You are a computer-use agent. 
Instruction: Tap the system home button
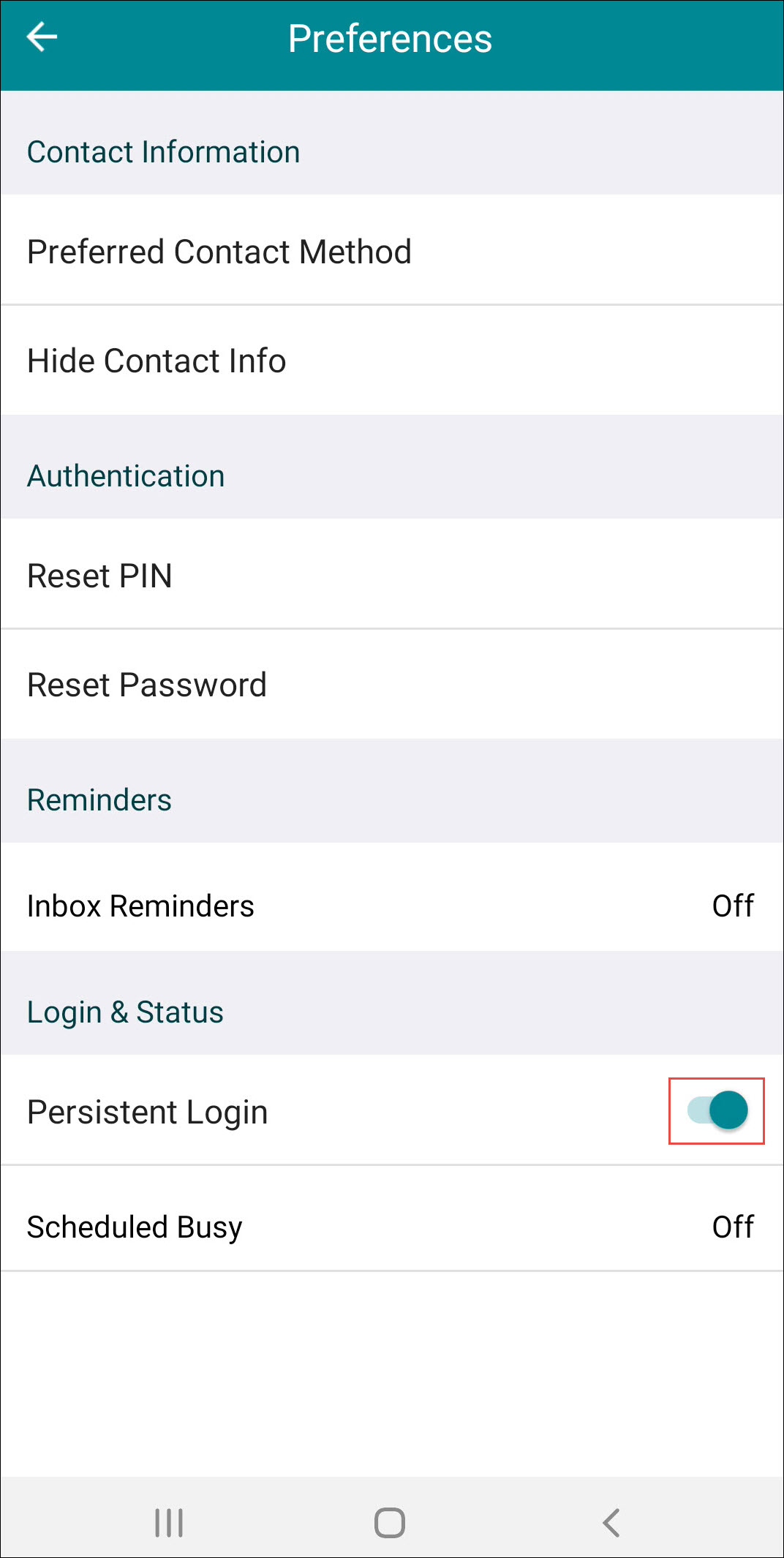pyautogui.click(x=390, y=1523)
